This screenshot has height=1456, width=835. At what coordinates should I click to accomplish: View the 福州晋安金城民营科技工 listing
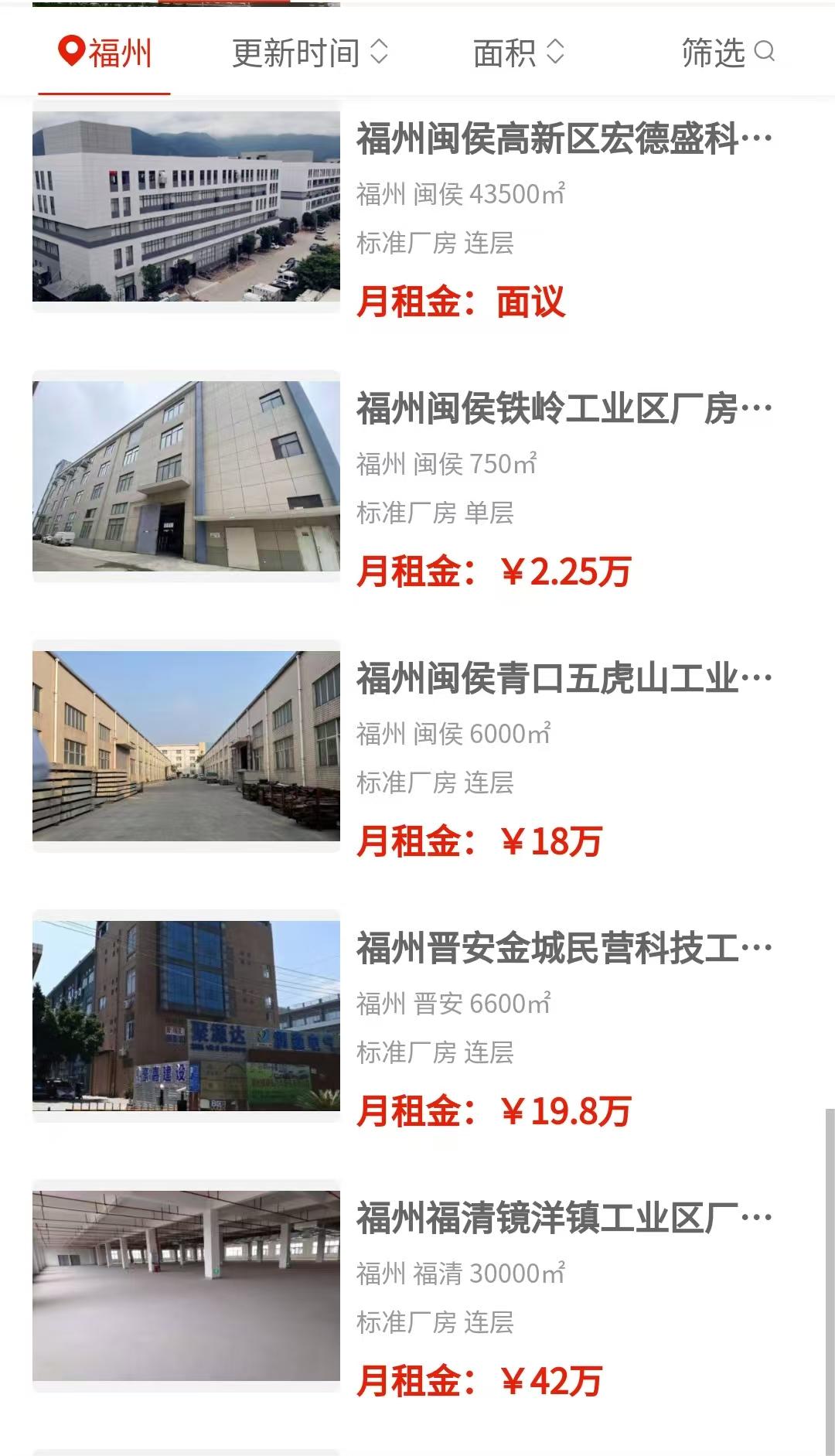pyautogui.click(x=564, y=950)
